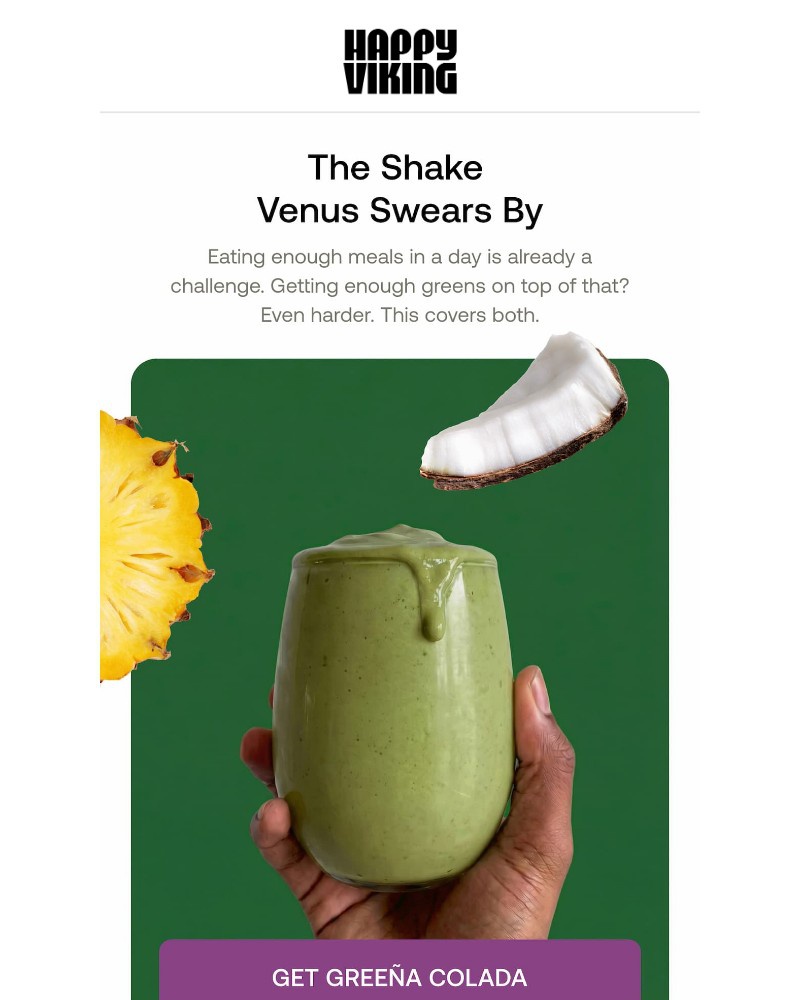Screen dimensions: 800x1000
Task: Select the Venus Swears By text line
Action: coord(400,211)
